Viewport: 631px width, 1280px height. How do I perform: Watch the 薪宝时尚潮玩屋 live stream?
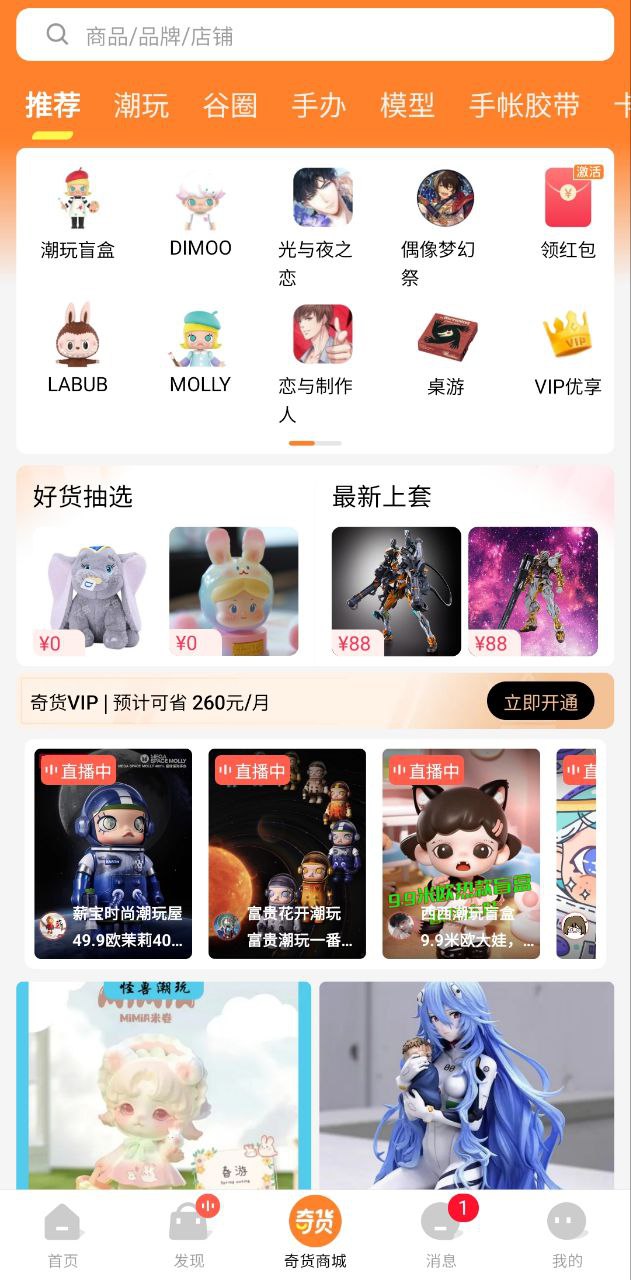(x=113, y=853)
